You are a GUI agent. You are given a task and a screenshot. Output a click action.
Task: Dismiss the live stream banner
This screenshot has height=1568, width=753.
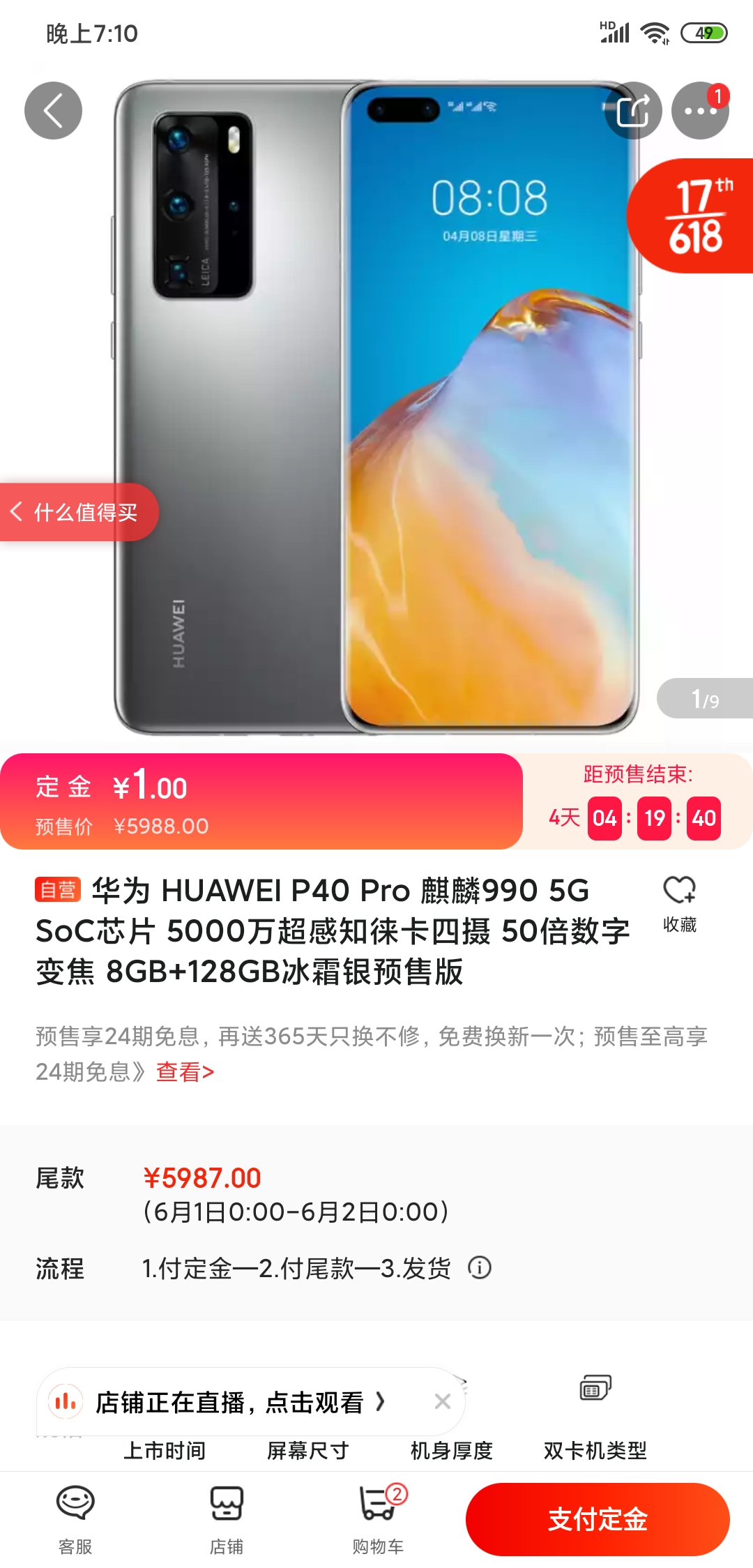(442, 1401)
